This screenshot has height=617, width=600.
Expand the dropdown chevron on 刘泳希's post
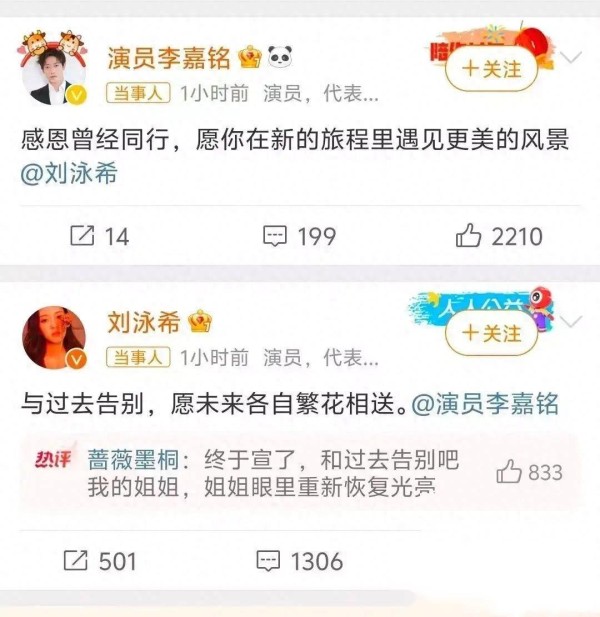(570, 321)
